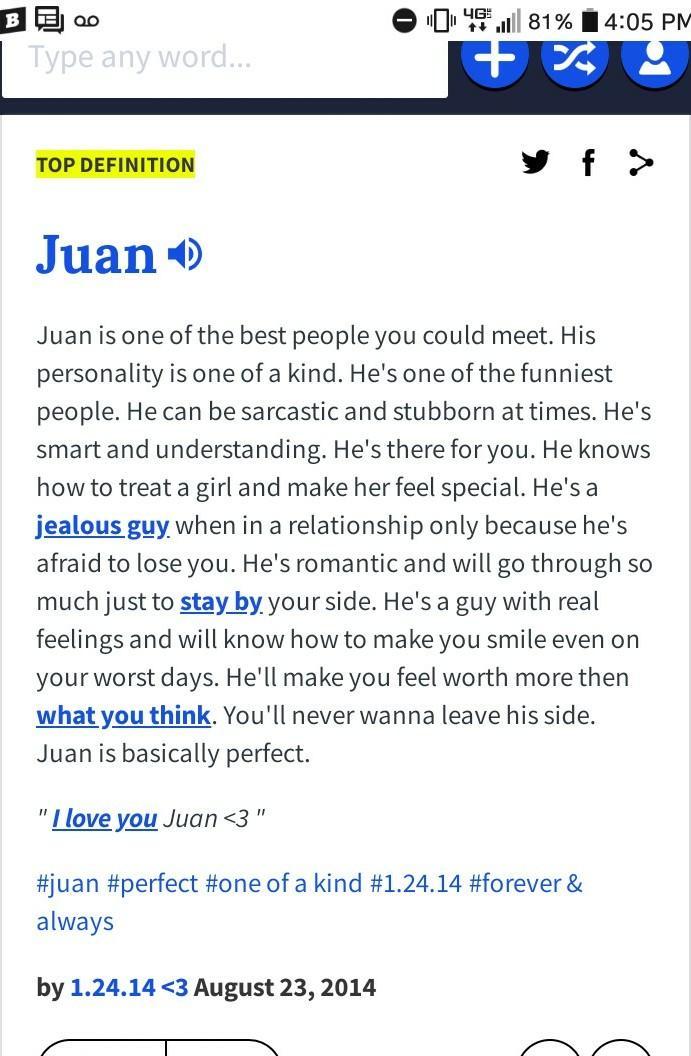Open a random word with the shuffle icon

(x=574, y=61)
